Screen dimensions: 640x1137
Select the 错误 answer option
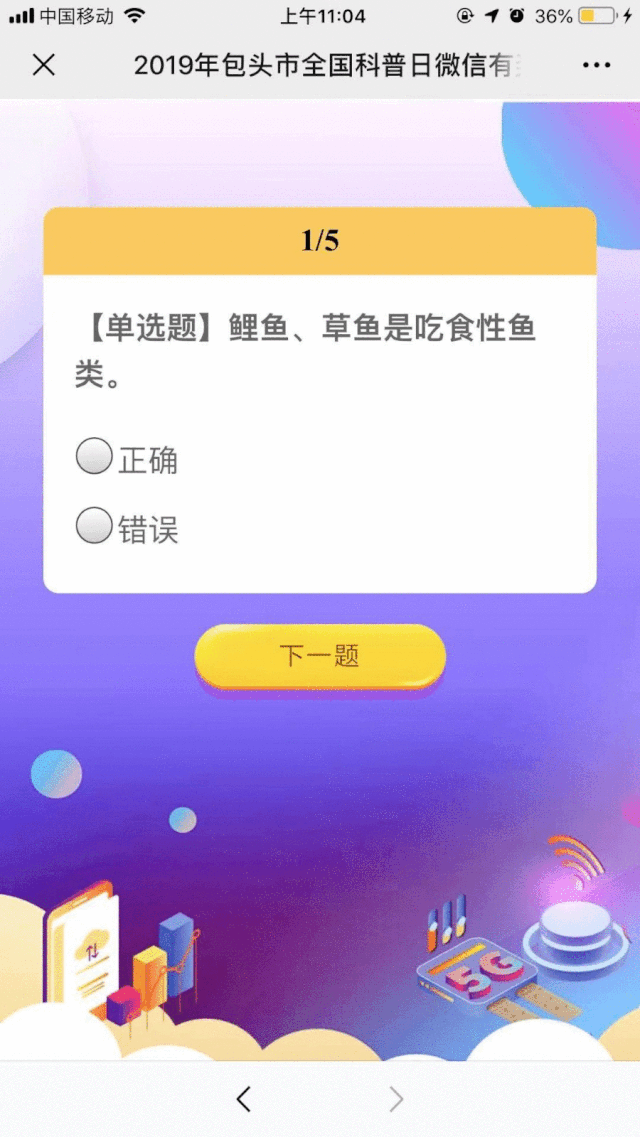click(94, 526)
